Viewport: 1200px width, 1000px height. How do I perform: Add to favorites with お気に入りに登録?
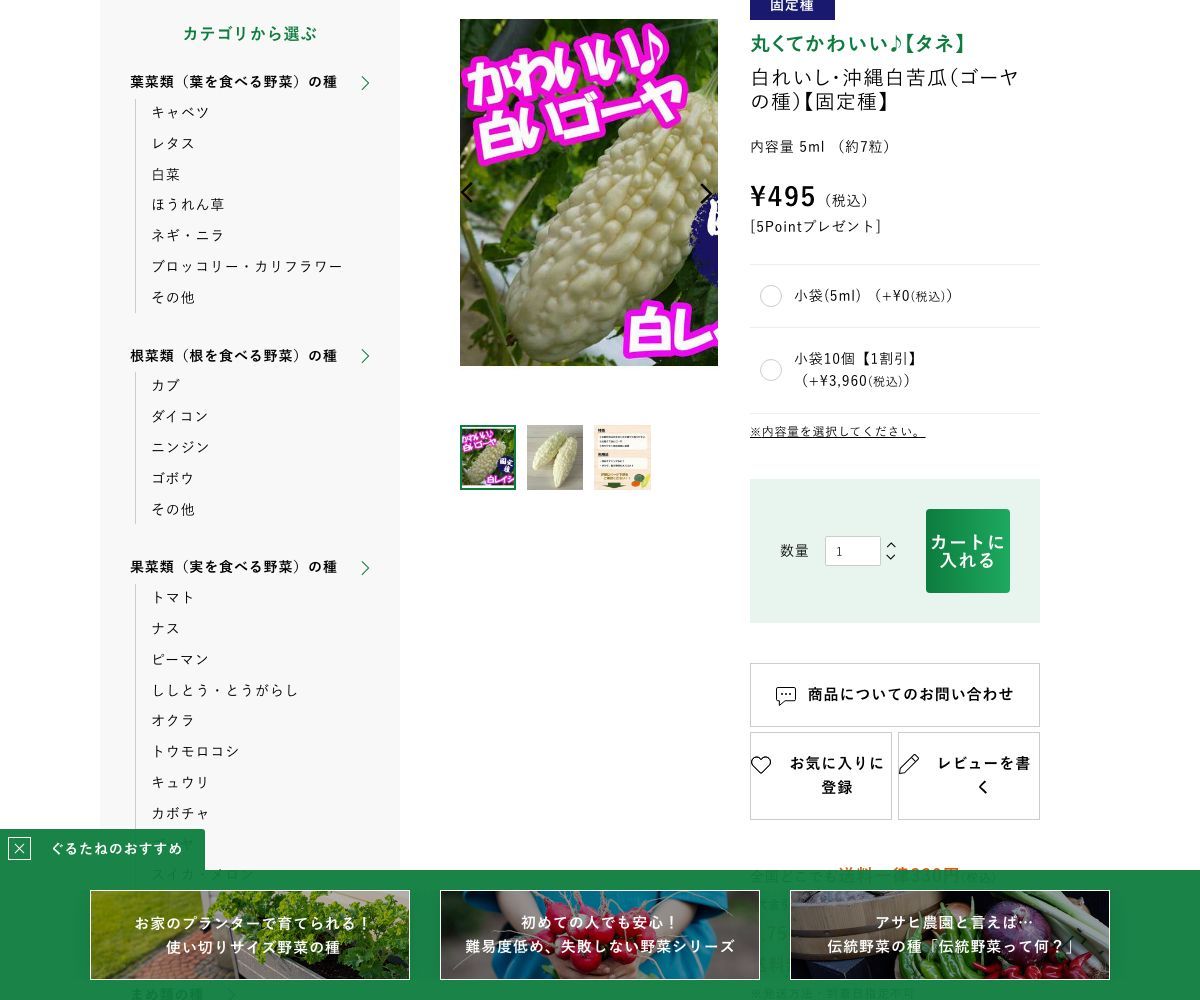pyautogui.click(x=820, y=776)
